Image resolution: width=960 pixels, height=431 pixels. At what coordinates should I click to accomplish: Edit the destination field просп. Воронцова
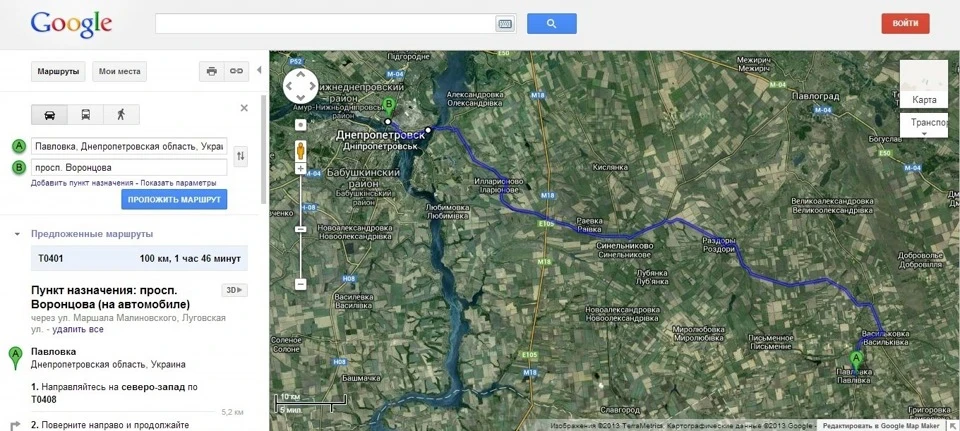tap(129, 167)
